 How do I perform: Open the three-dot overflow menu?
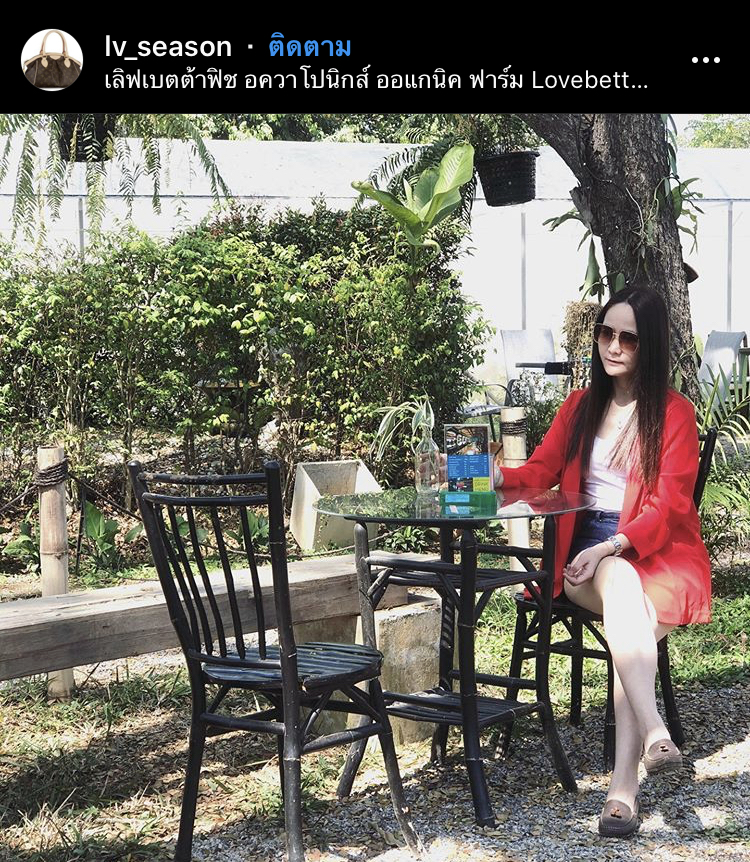(x=705, y=60)
